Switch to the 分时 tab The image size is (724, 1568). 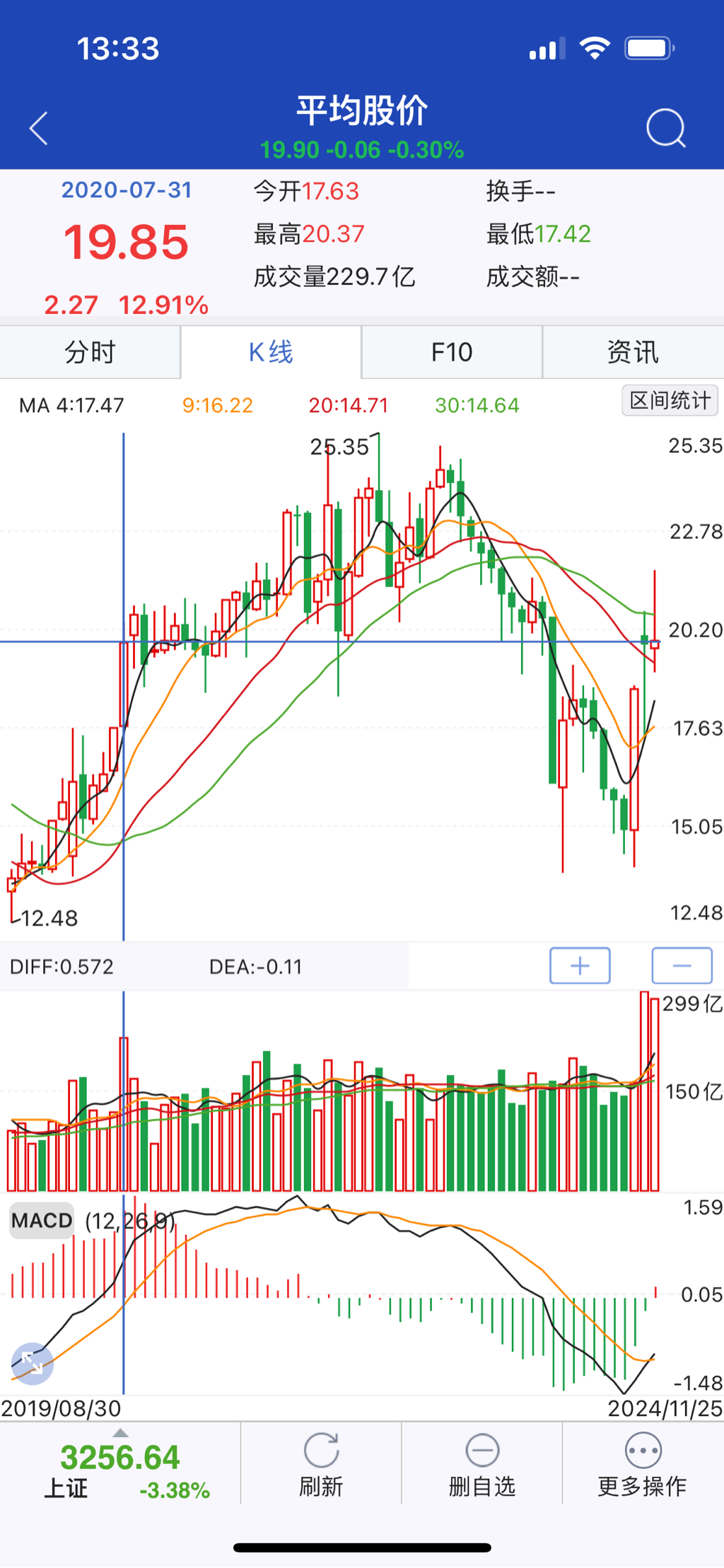pyautogui.click(x=90, y=352)
